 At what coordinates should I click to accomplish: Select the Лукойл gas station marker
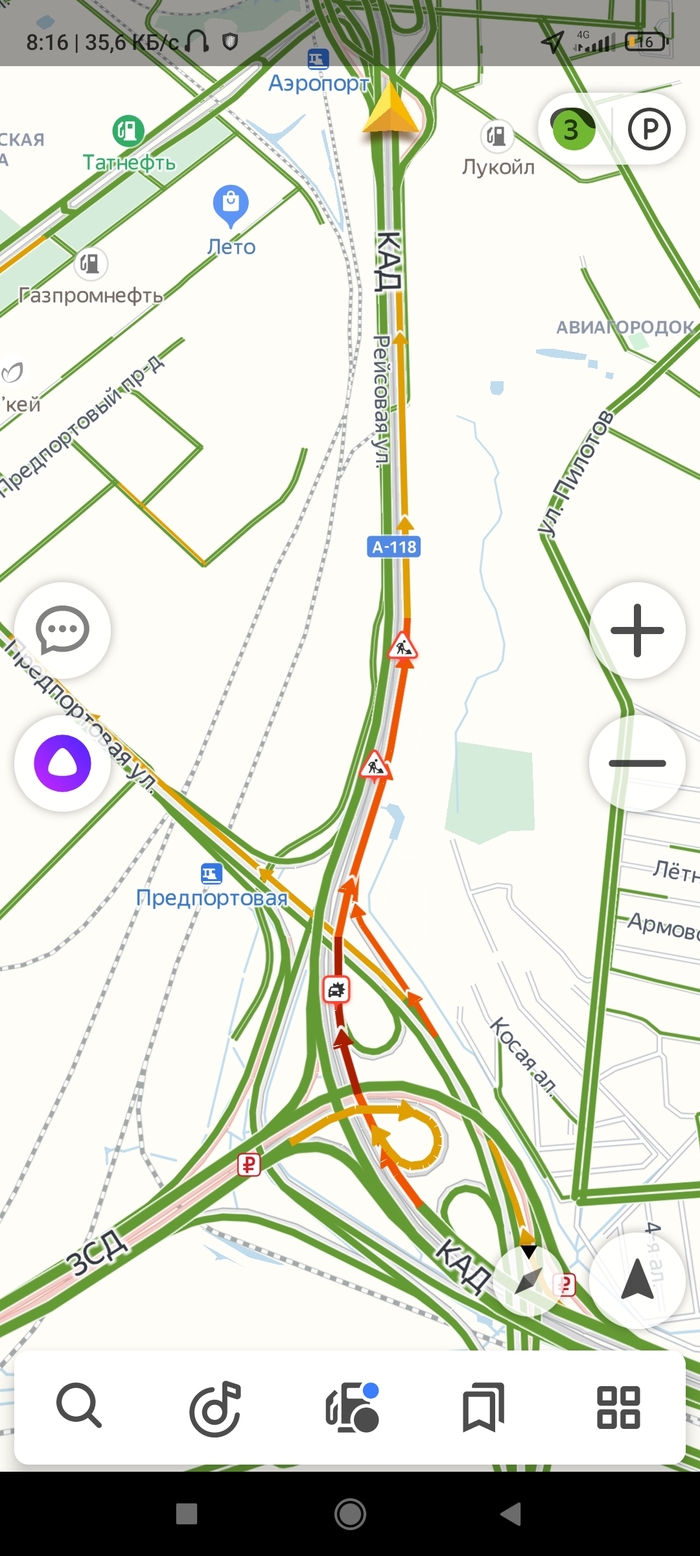pos(496,135)
